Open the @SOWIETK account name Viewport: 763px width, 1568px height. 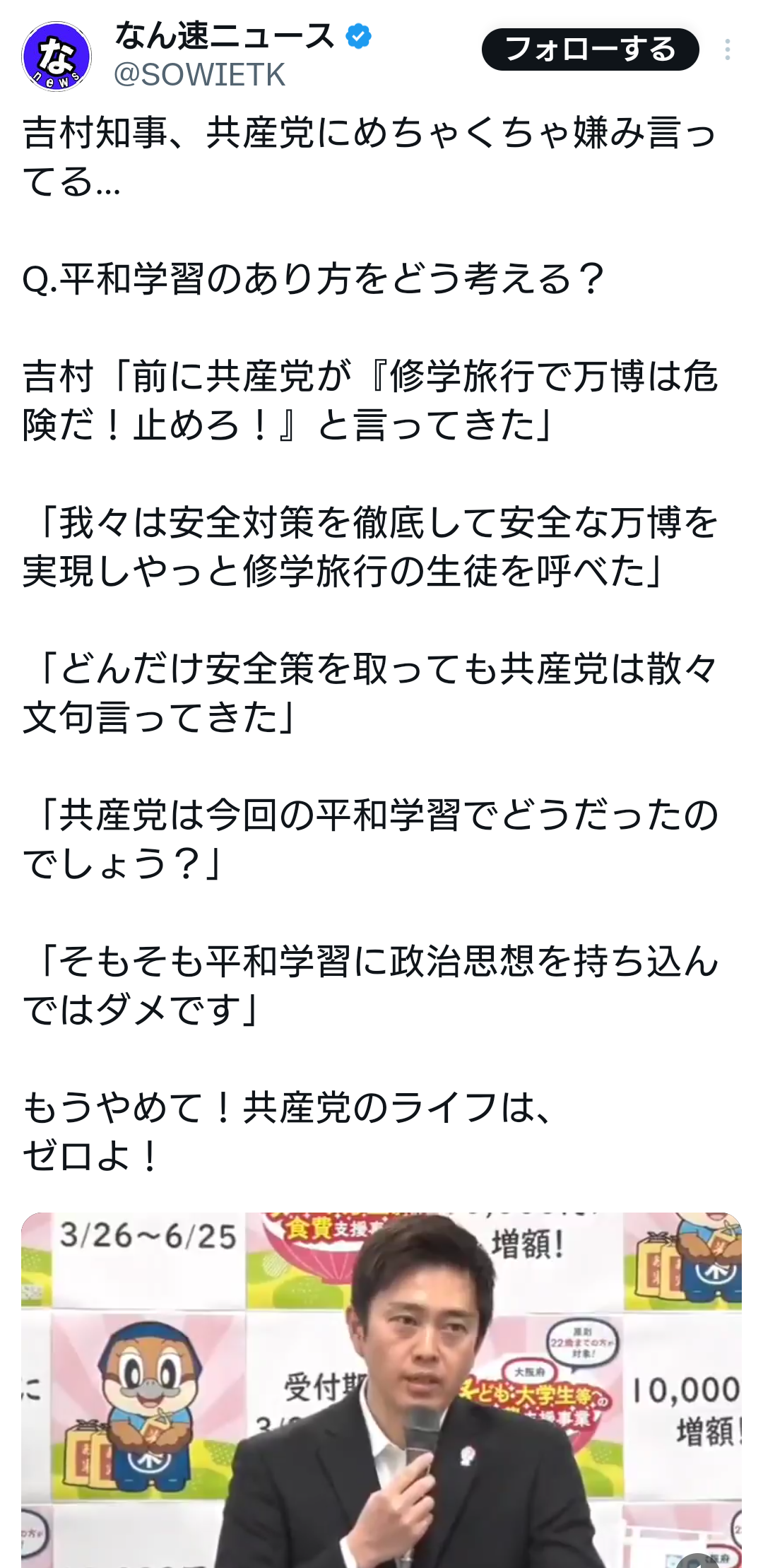(199, 75)
